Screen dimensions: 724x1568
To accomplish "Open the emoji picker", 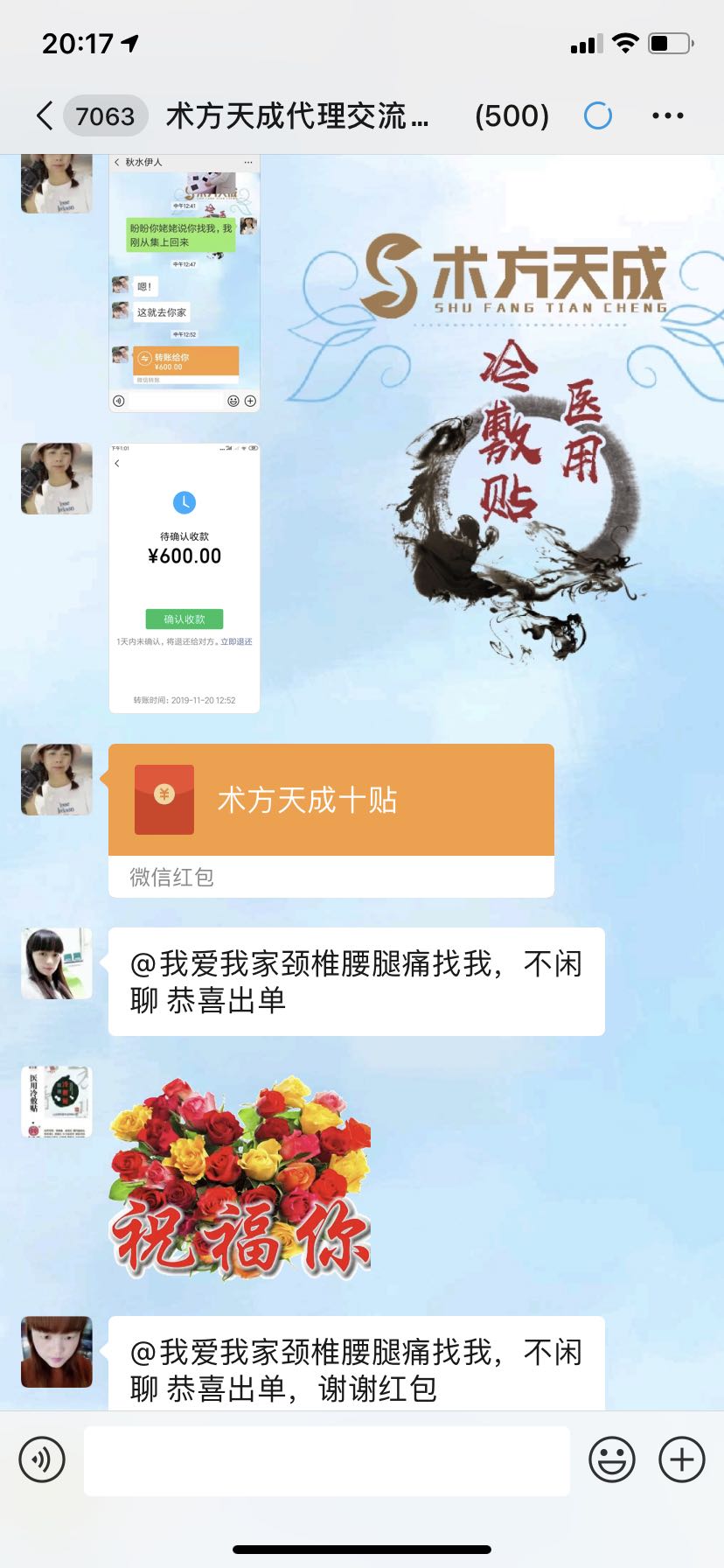I will (611, 1460).
